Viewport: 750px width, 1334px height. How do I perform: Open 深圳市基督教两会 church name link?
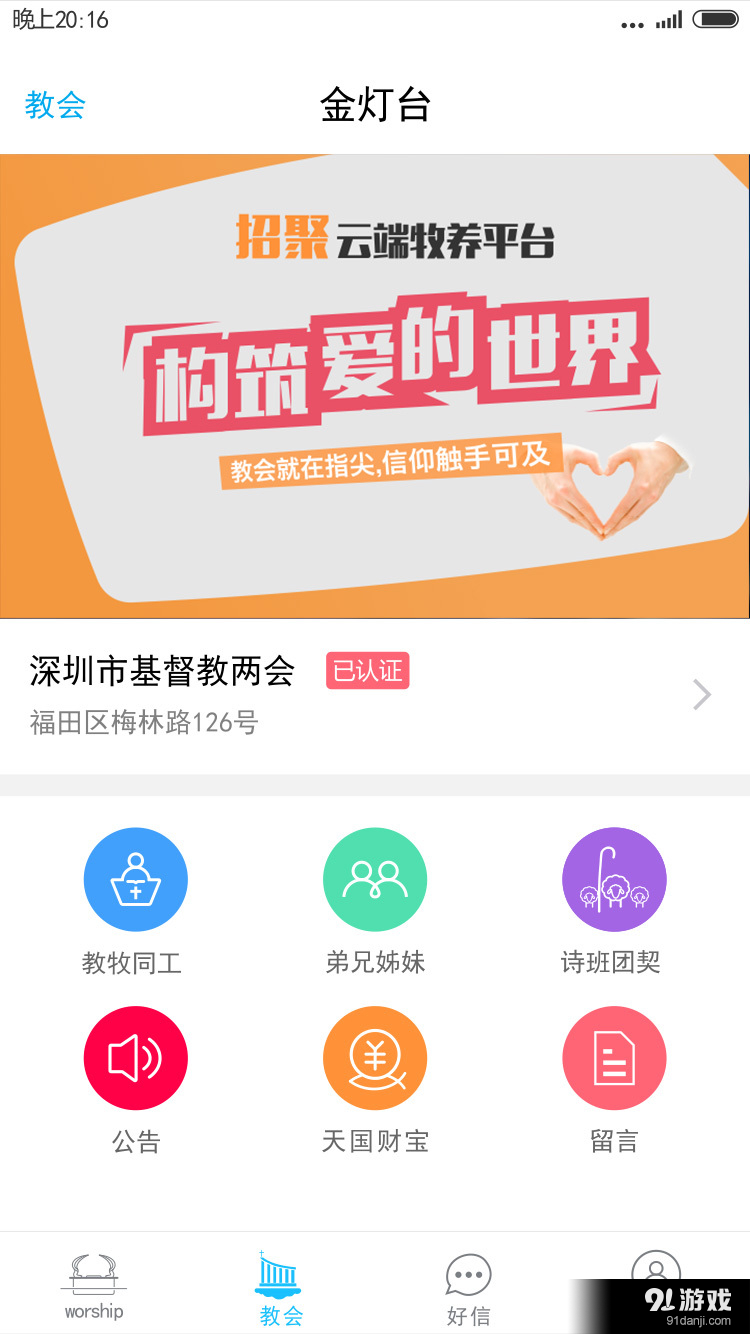[x=160, y=672]
